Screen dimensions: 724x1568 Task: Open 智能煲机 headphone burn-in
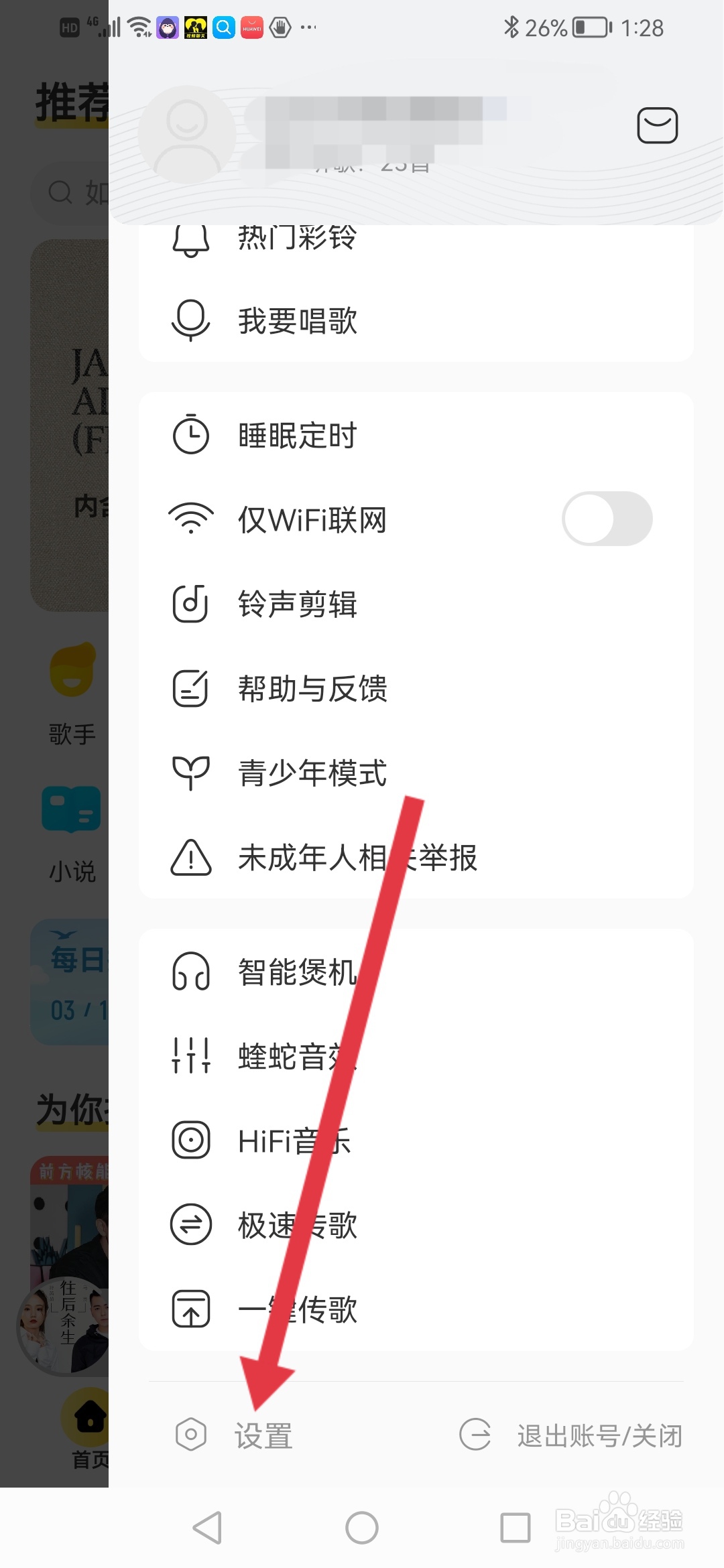(295, 973)
